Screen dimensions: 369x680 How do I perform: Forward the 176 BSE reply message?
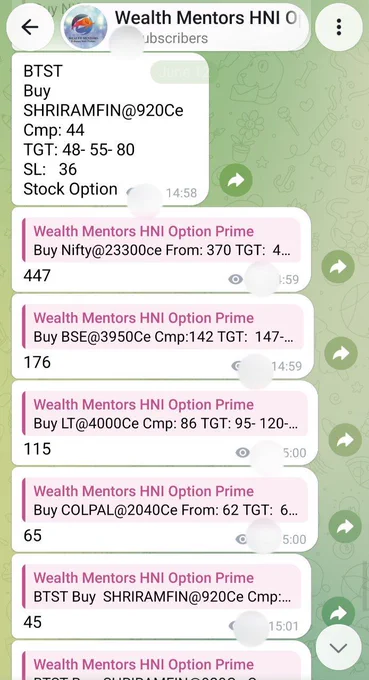pos(341,353)
